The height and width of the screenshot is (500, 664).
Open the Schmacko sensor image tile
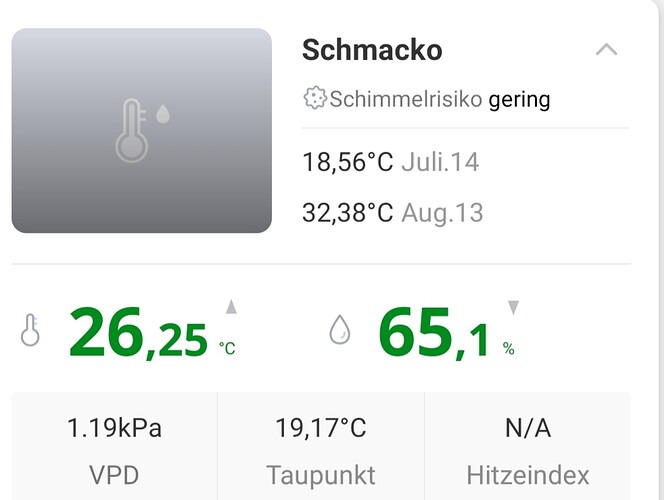[142, 131]
